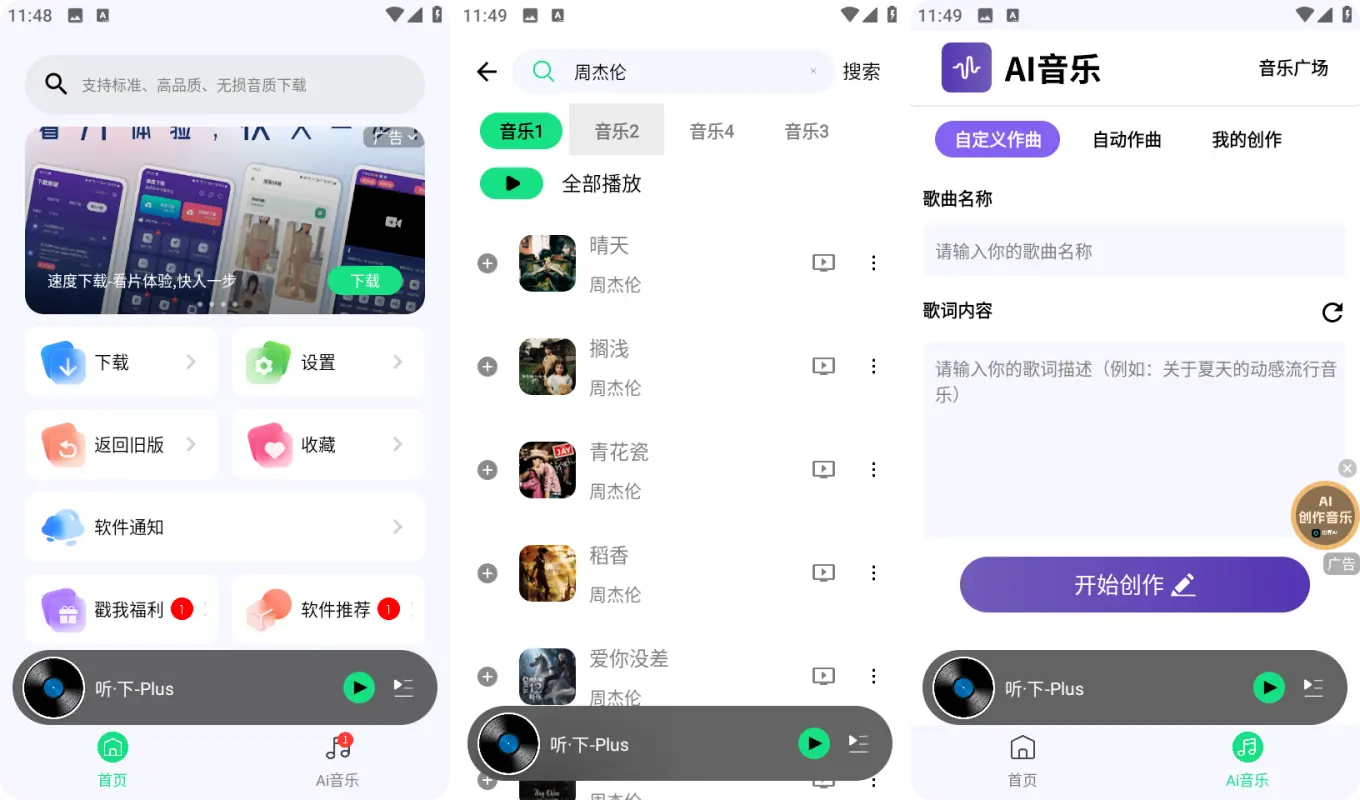Viewport: 1360px width, 800px height.
Task: Open the MV icon for 搁浅
Action: 823,366
